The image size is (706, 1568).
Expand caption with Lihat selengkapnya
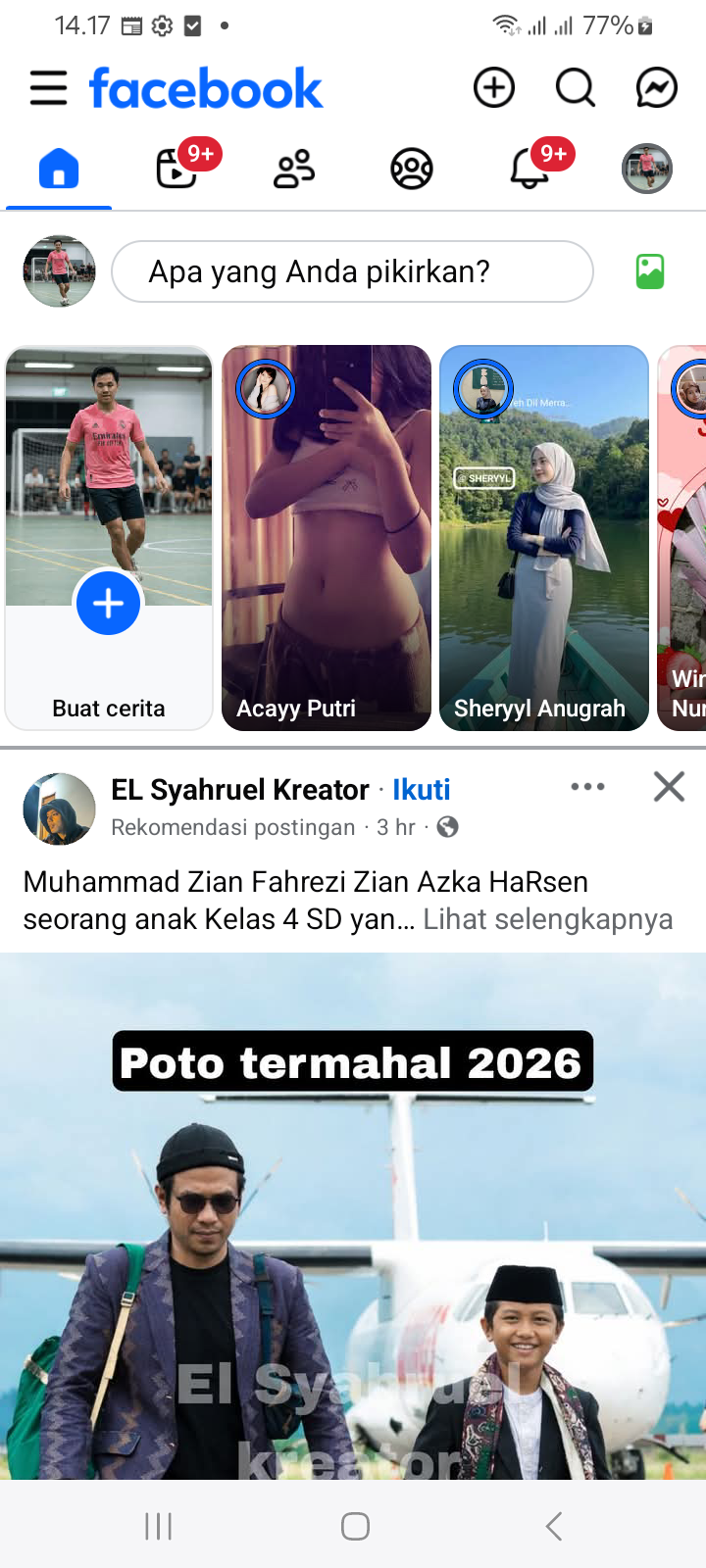click(x=547, y=919)
